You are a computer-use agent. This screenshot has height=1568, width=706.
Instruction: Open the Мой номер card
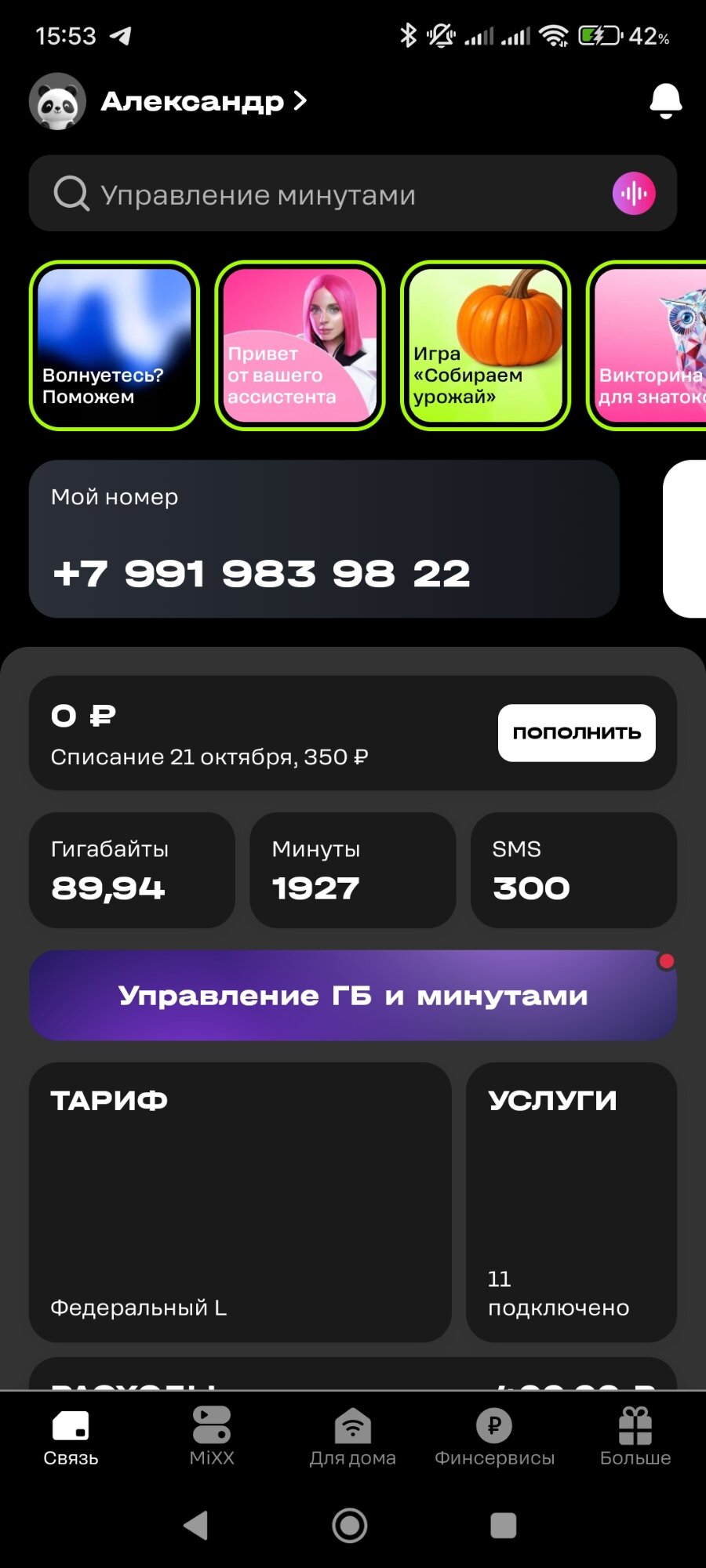coord(324,539)
